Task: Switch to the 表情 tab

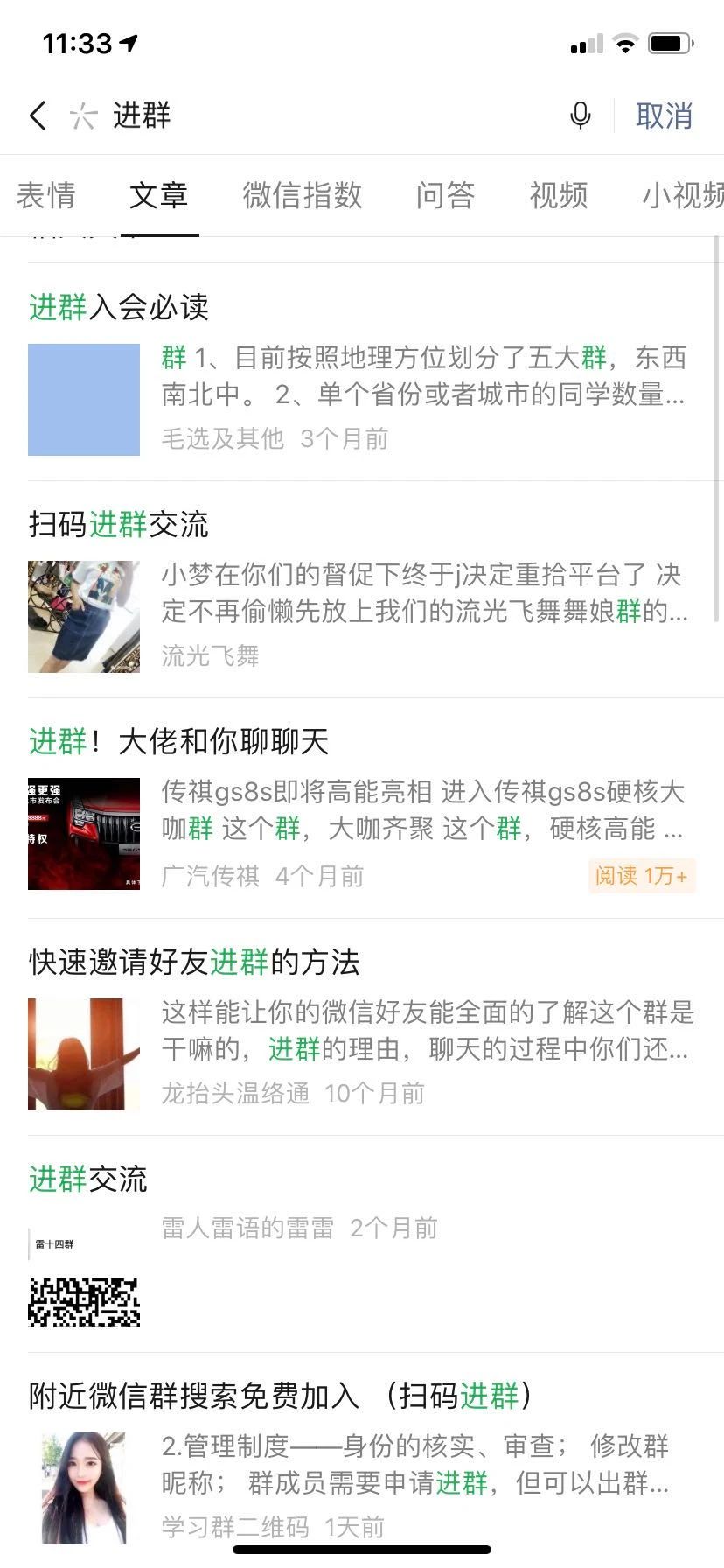Action: pos(45,195)
